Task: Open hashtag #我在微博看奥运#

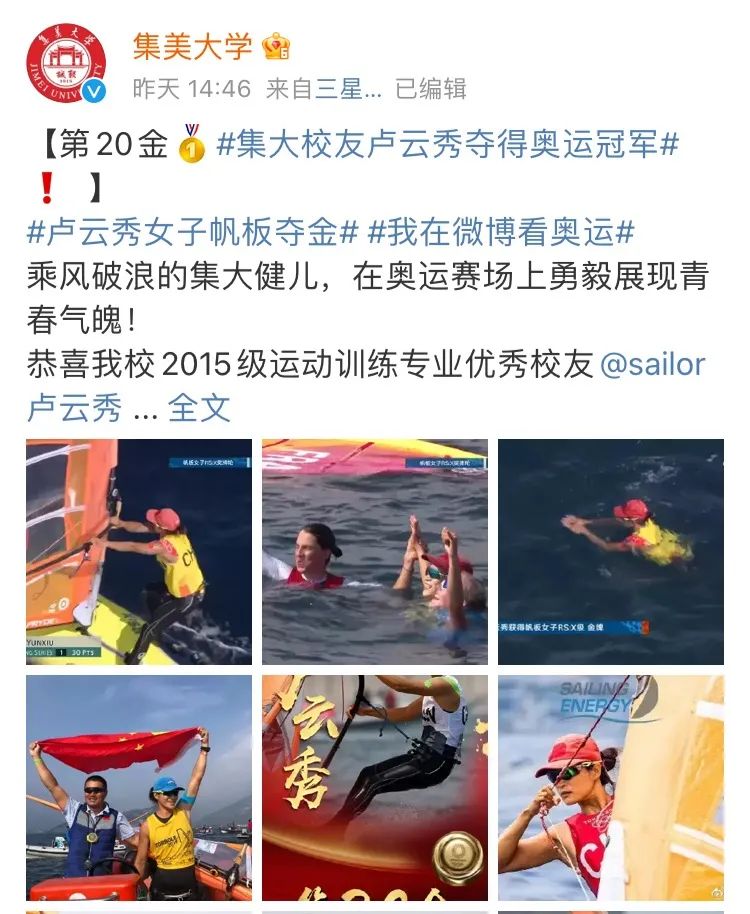Action: coord(501,233)
